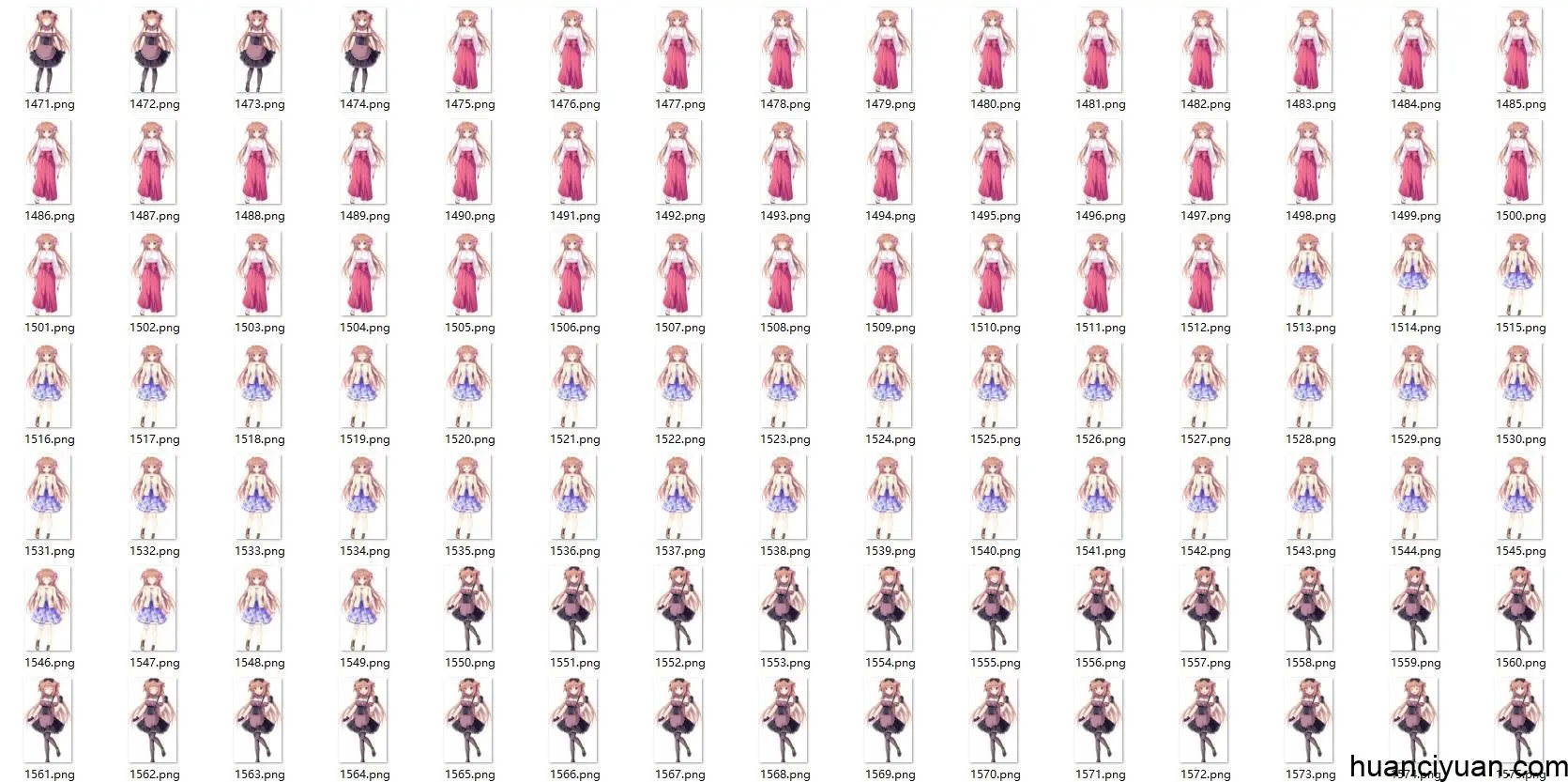Select image 1533.png
1568x782 pixels.
coord(259,498)
